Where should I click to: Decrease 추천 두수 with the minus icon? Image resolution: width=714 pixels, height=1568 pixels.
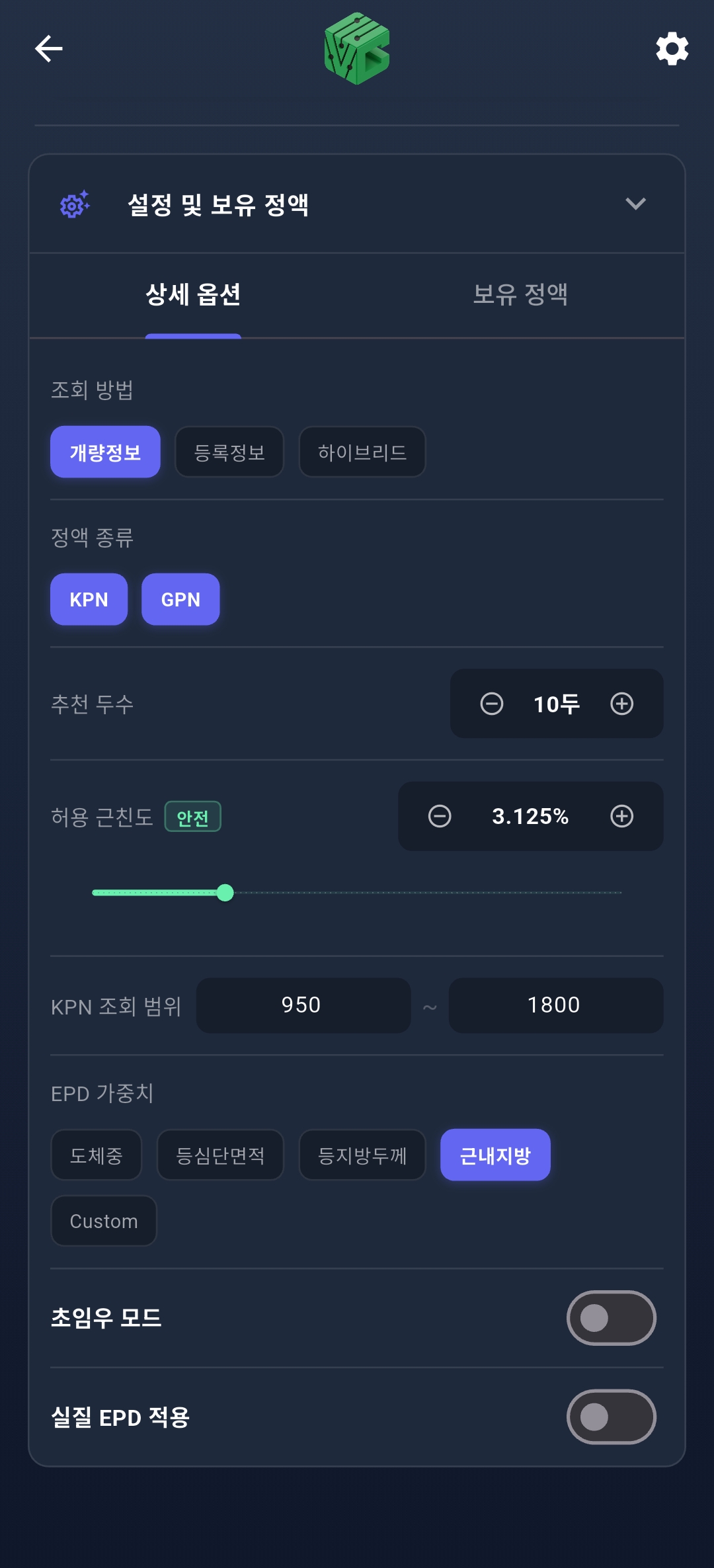click(492, 704)
